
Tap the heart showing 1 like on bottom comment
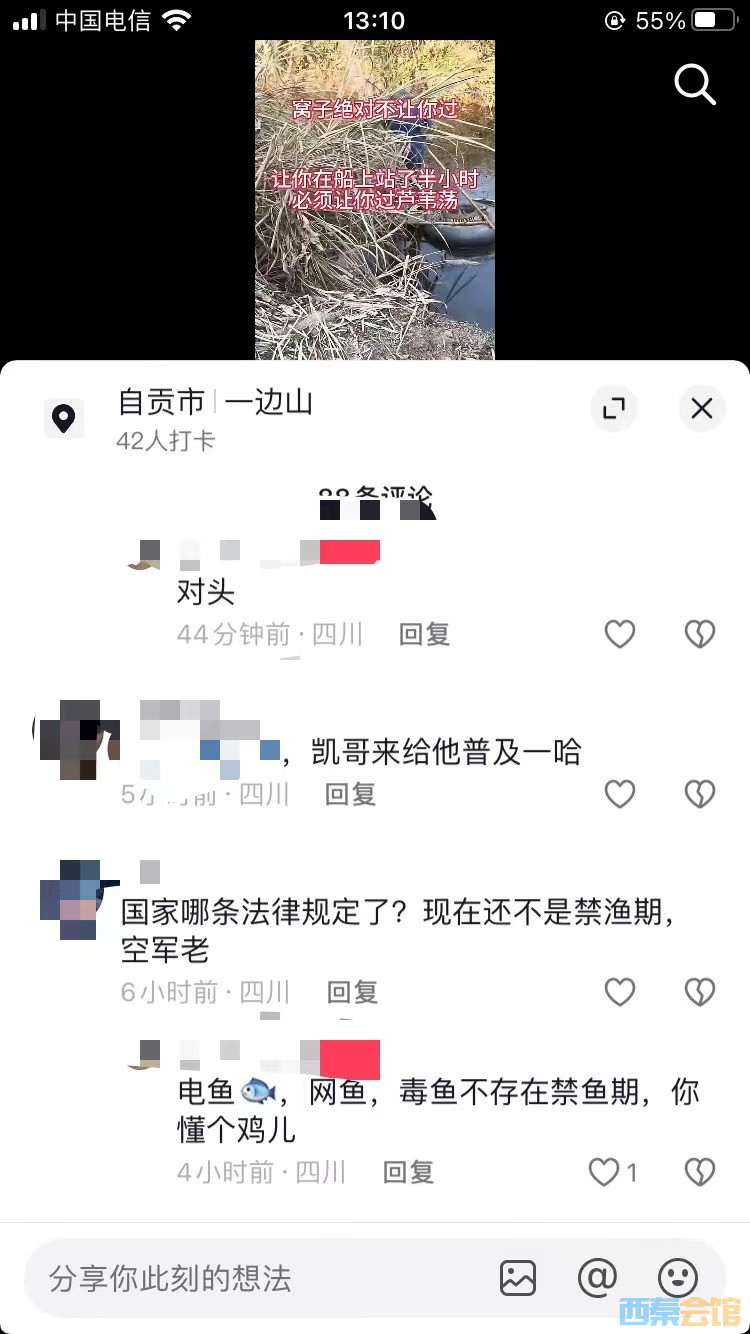pyautogui.click(x=604, y=1171)
